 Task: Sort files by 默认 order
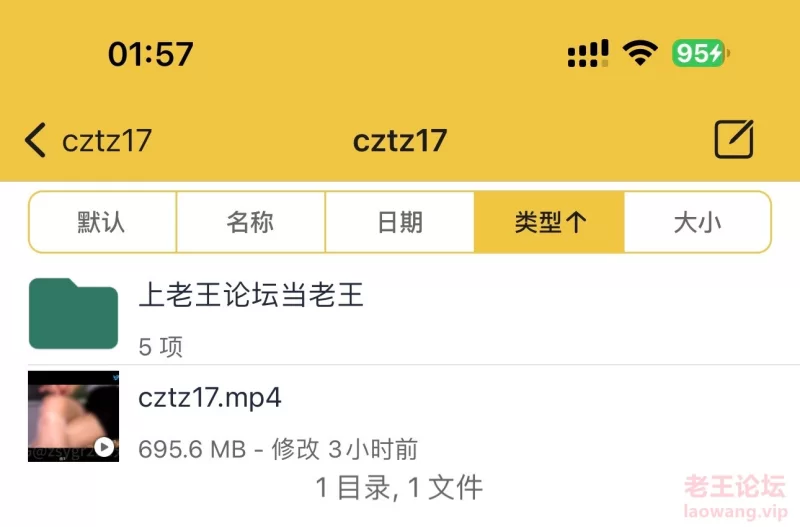[x=102, y=222]
